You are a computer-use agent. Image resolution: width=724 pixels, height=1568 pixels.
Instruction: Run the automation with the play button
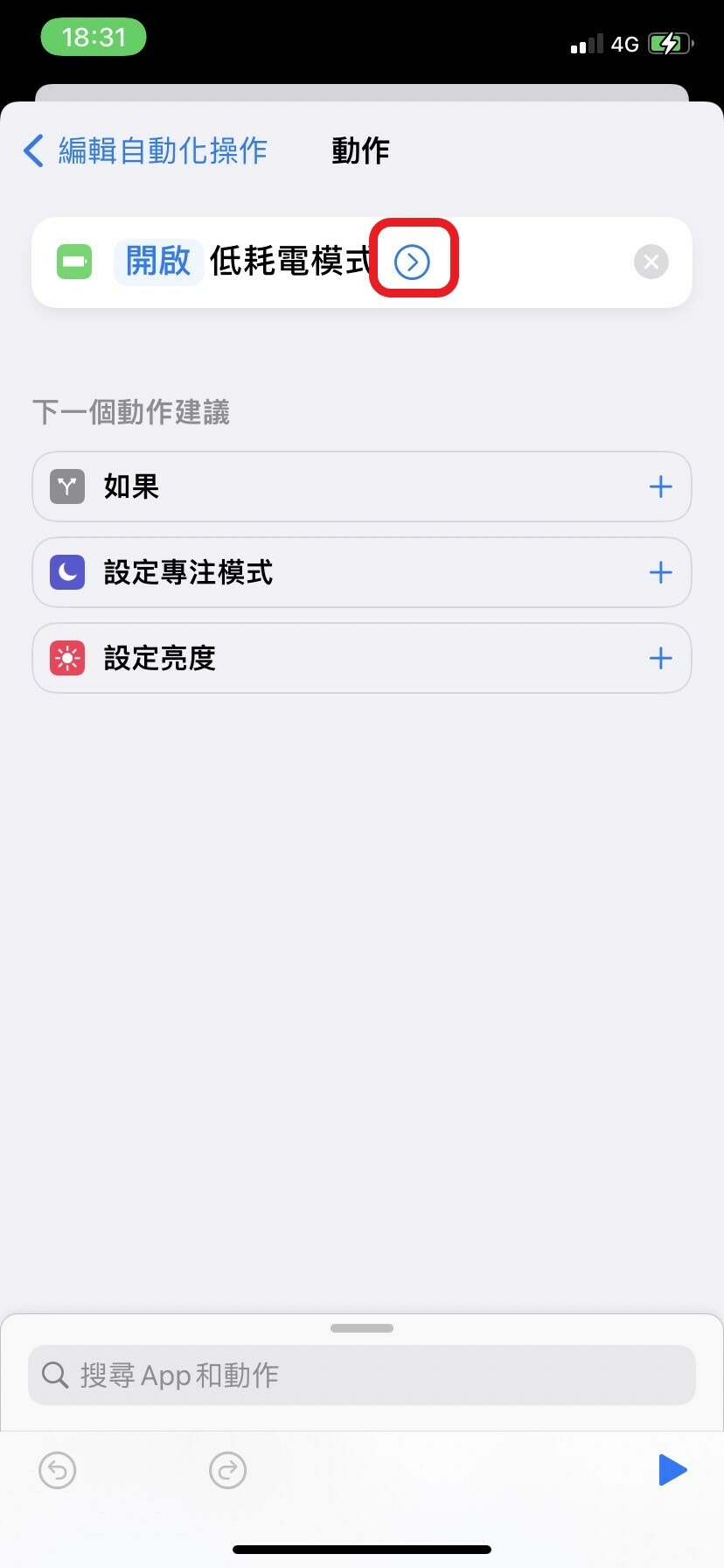672,1470
